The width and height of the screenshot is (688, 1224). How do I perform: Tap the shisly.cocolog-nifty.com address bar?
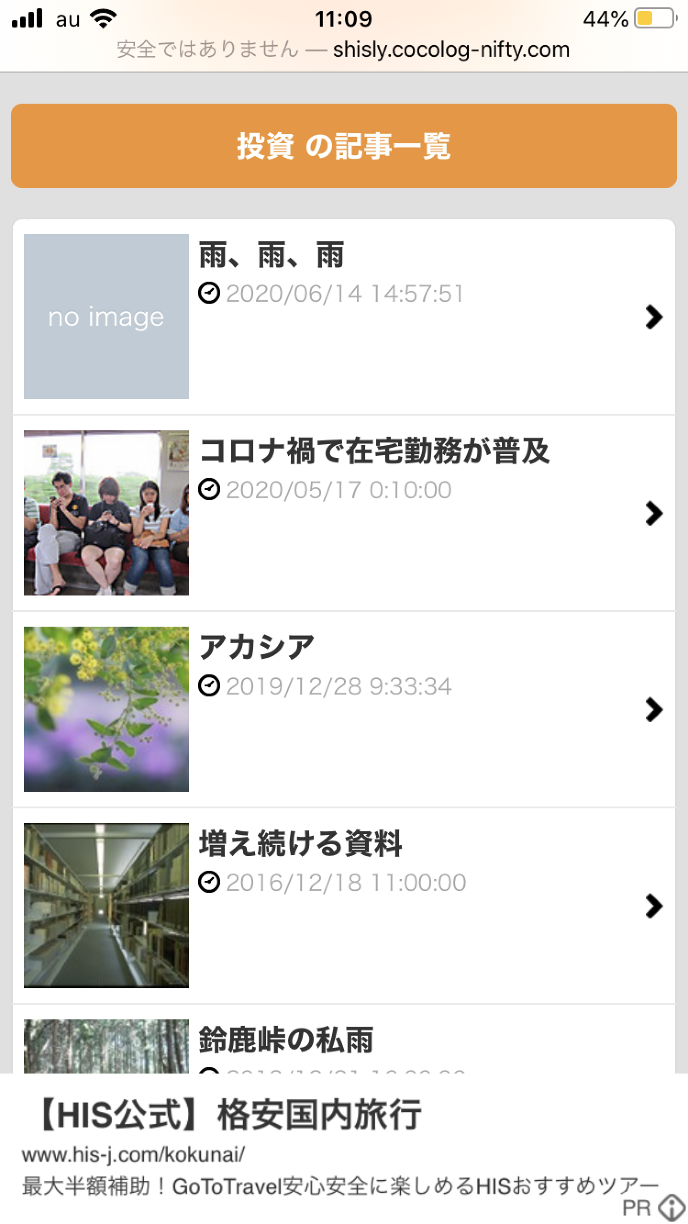[x=344, y=49]
